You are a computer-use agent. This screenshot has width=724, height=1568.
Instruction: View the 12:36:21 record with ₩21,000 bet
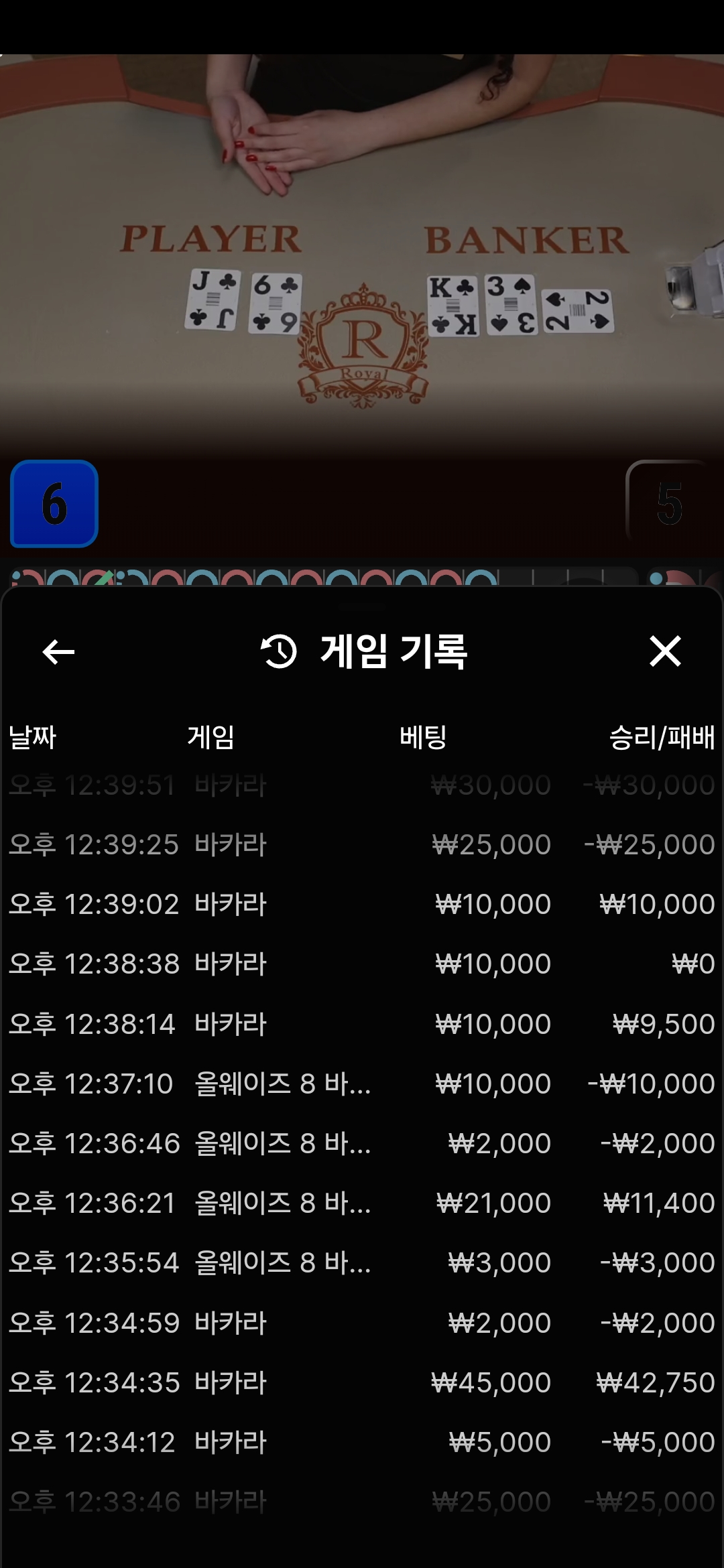pyautogui.click(x=362, y=1203)
